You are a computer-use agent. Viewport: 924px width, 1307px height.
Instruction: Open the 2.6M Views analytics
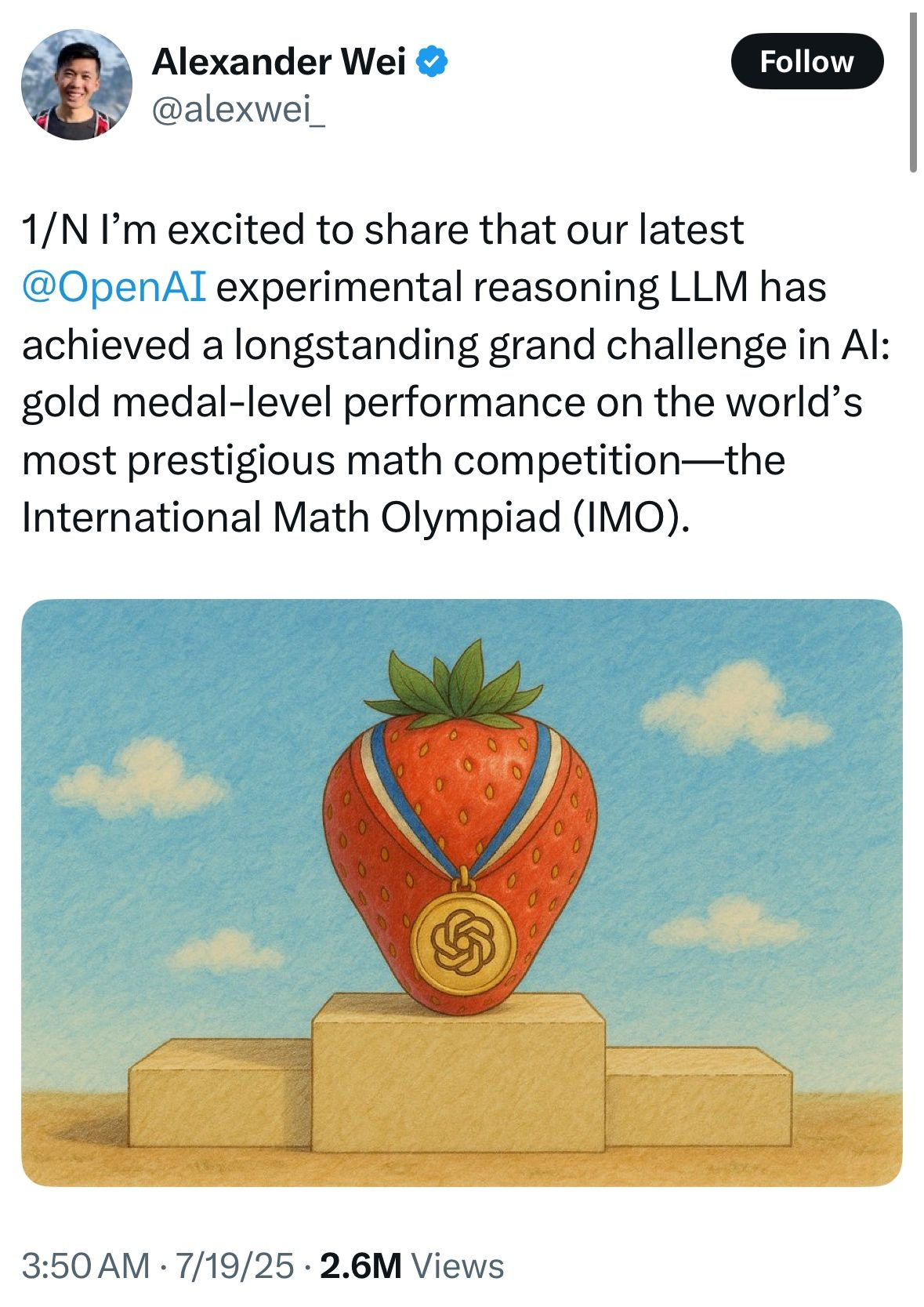[x=411, y=1265]
